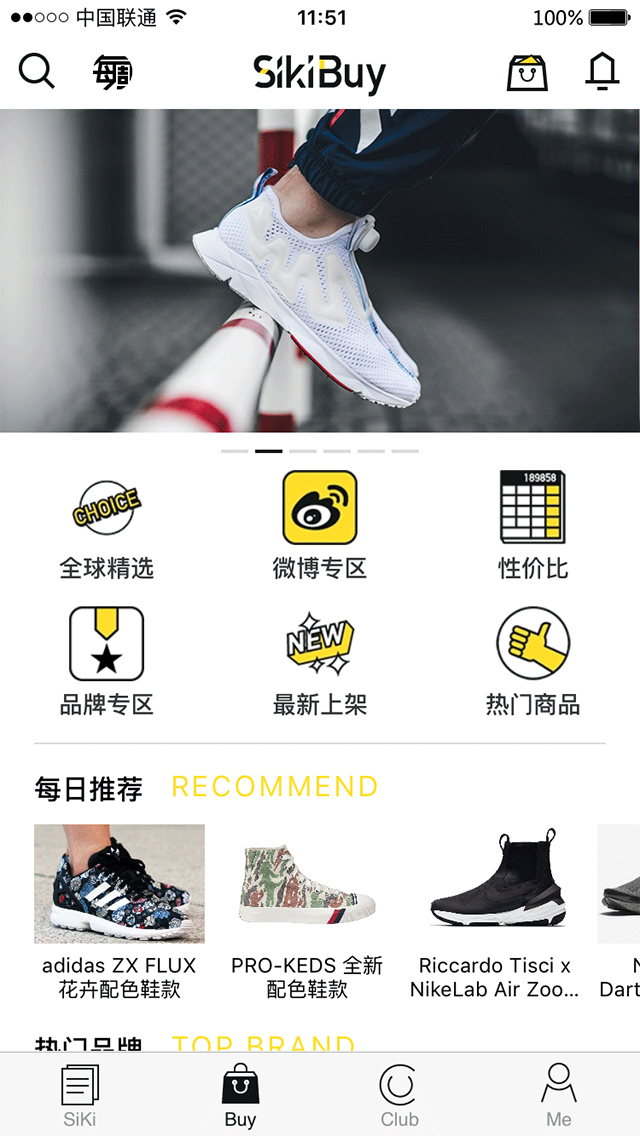Switch to the Club tab

point(399,1095)
